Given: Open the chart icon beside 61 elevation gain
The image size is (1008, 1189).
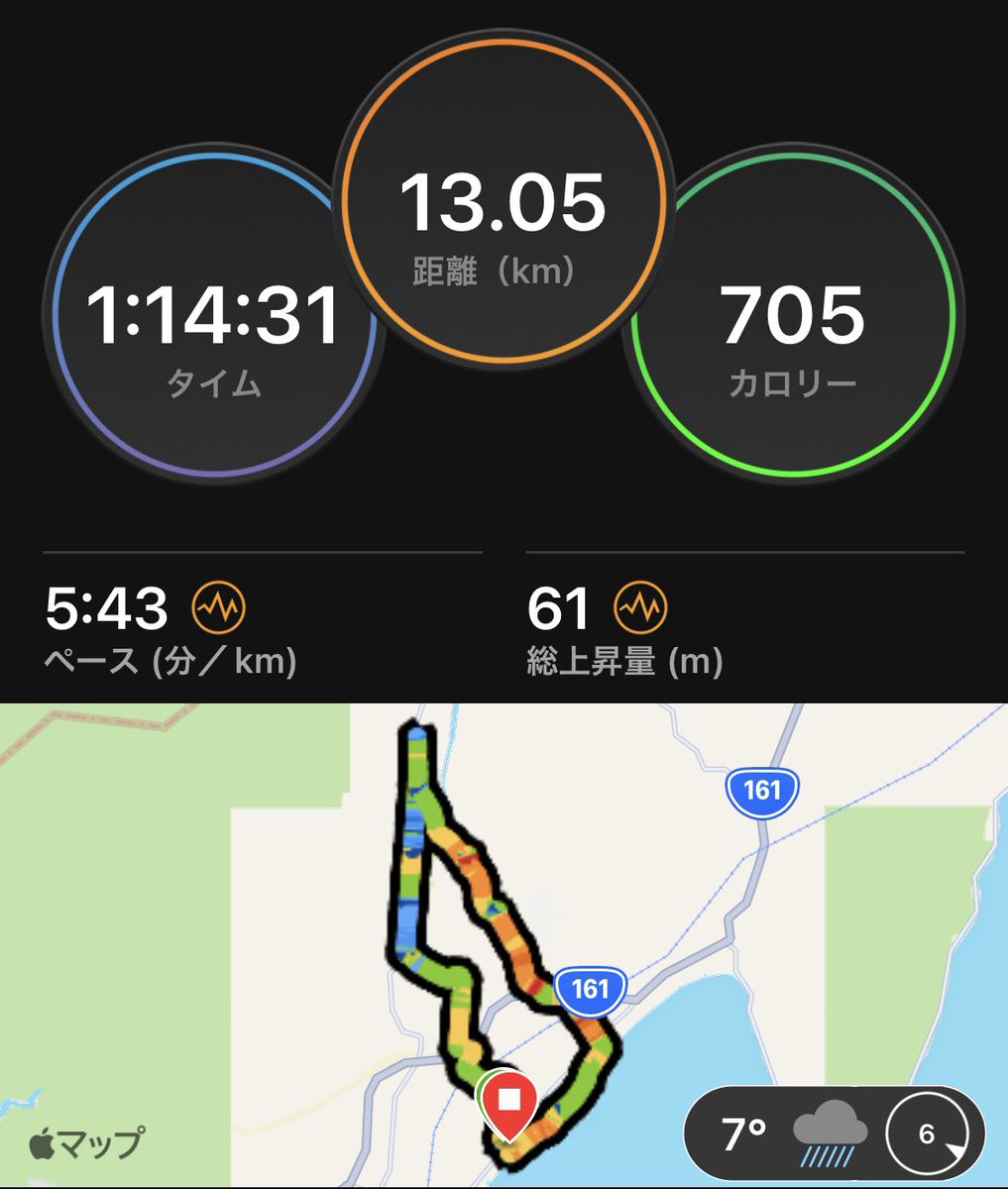Looking at the screenshot, I should [640, 606].
